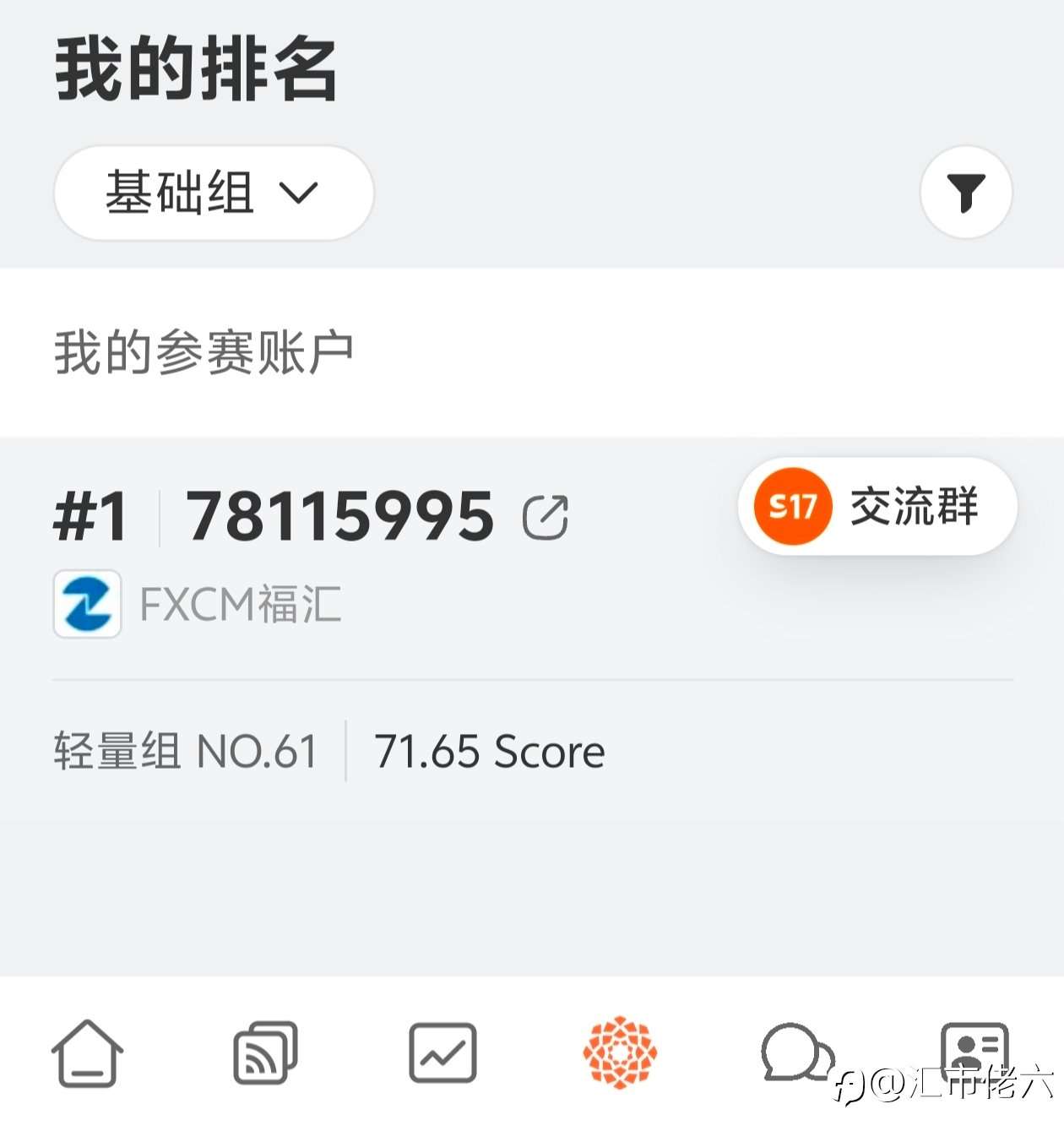Open the chat bubble icon
The image size is (1064, 1142).
[x=797, y=1052]
